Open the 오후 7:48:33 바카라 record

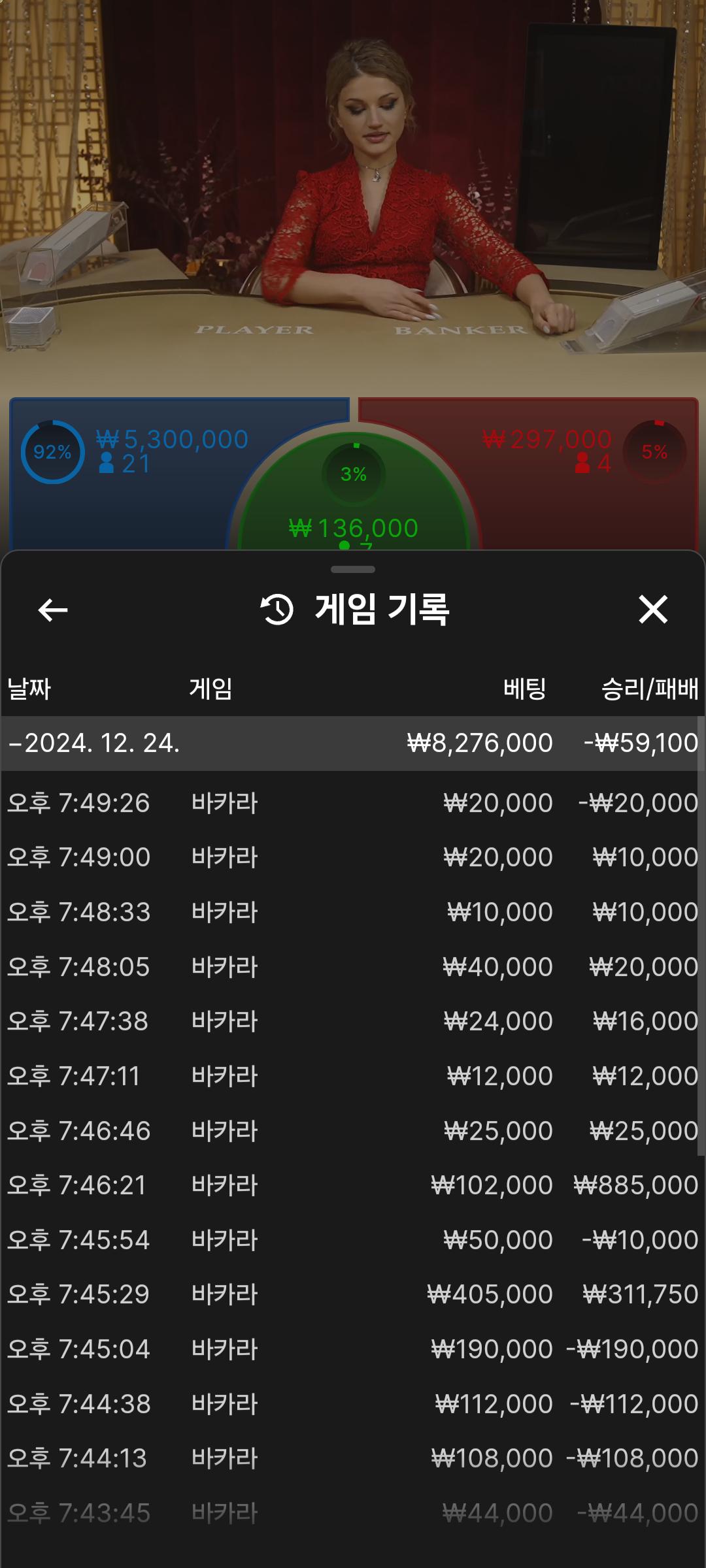click(x=353, y=912)
